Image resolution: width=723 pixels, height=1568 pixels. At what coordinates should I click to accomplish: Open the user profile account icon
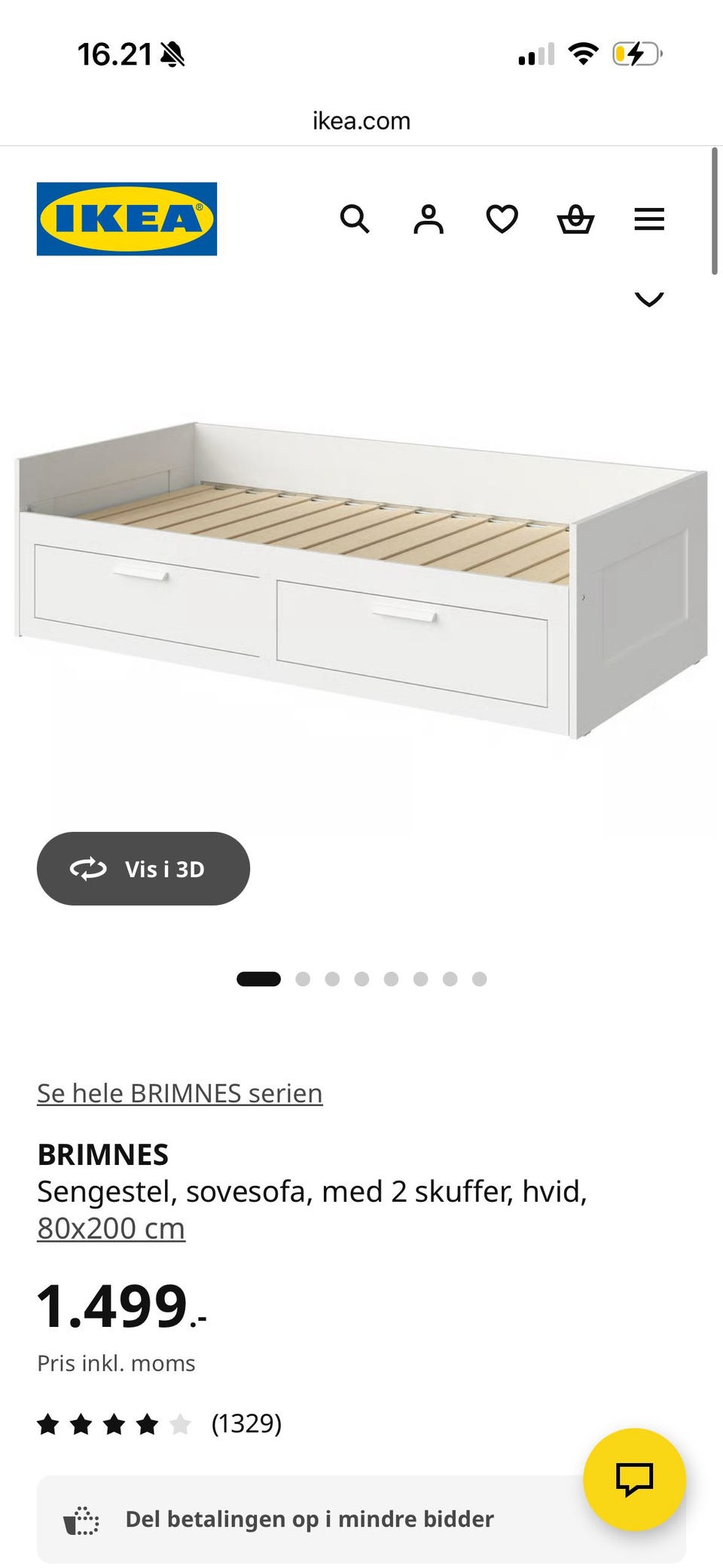point(428,219)
